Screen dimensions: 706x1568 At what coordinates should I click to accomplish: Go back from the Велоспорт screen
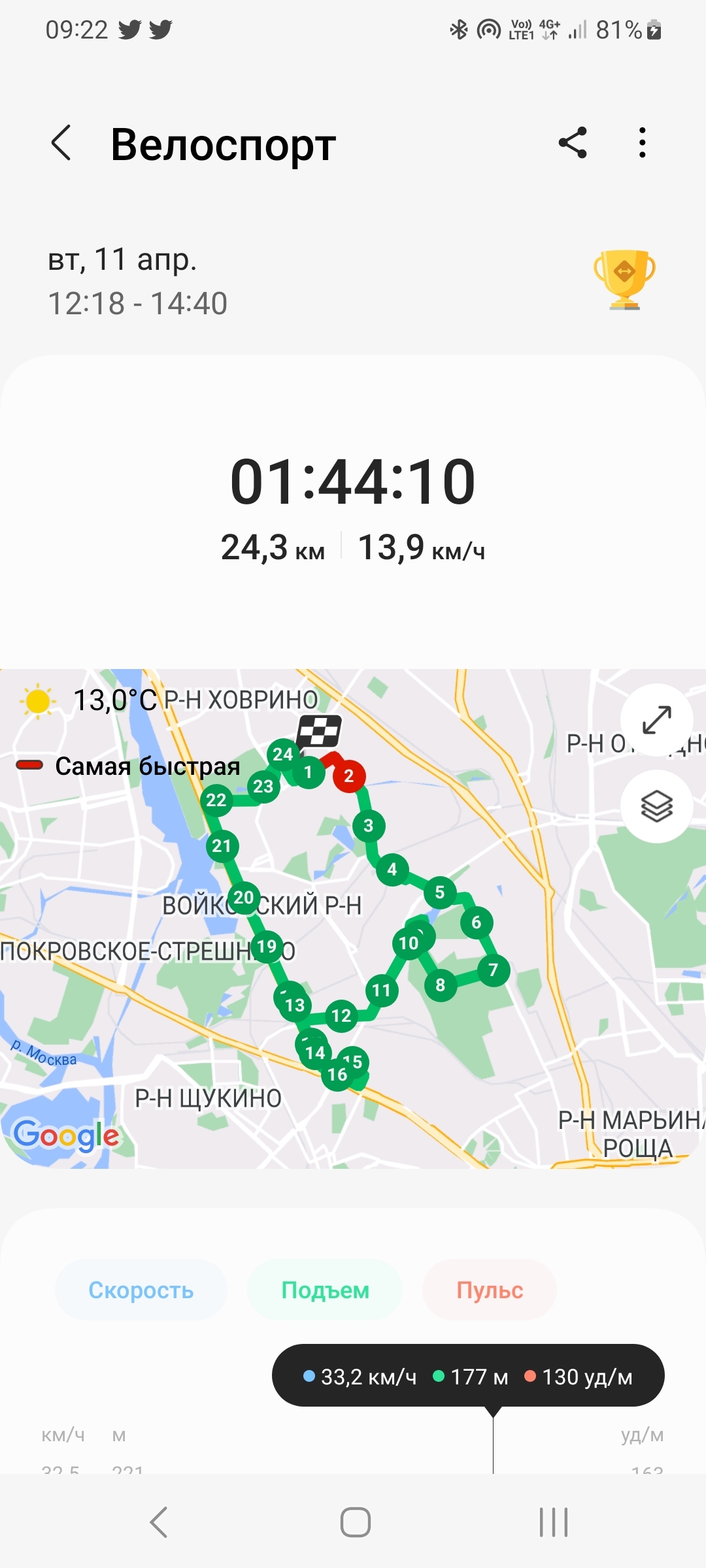click(x=61, y=143)
